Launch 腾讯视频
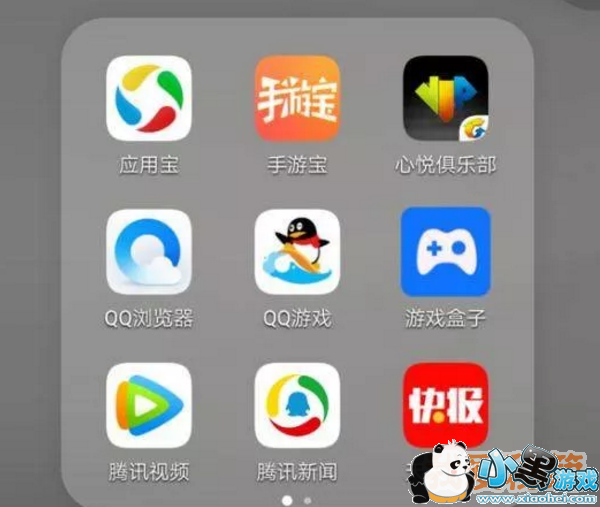 [149, 405]
